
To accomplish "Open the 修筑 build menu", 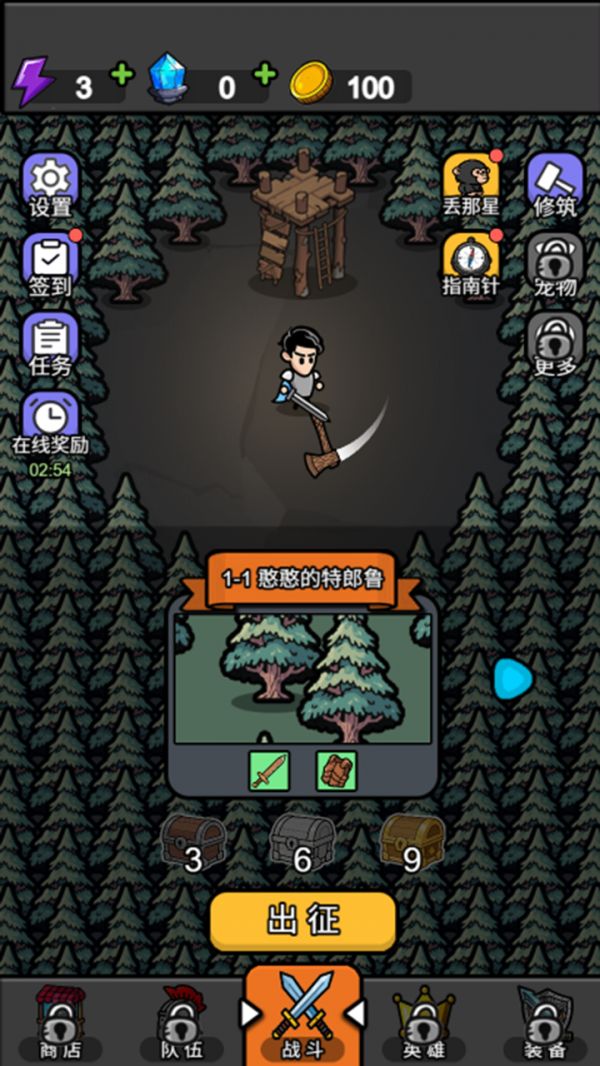I will pyautogui.click(x=555, y=182).
